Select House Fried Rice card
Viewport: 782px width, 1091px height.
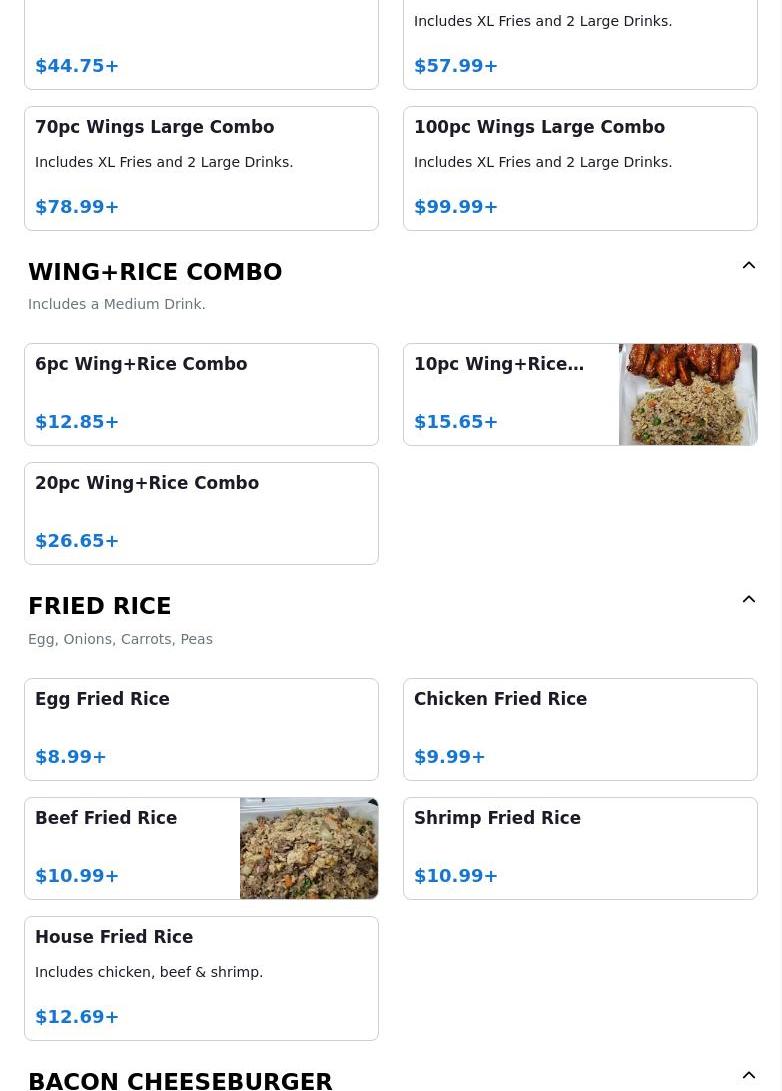pyautogui.click(x=201, y=978)
